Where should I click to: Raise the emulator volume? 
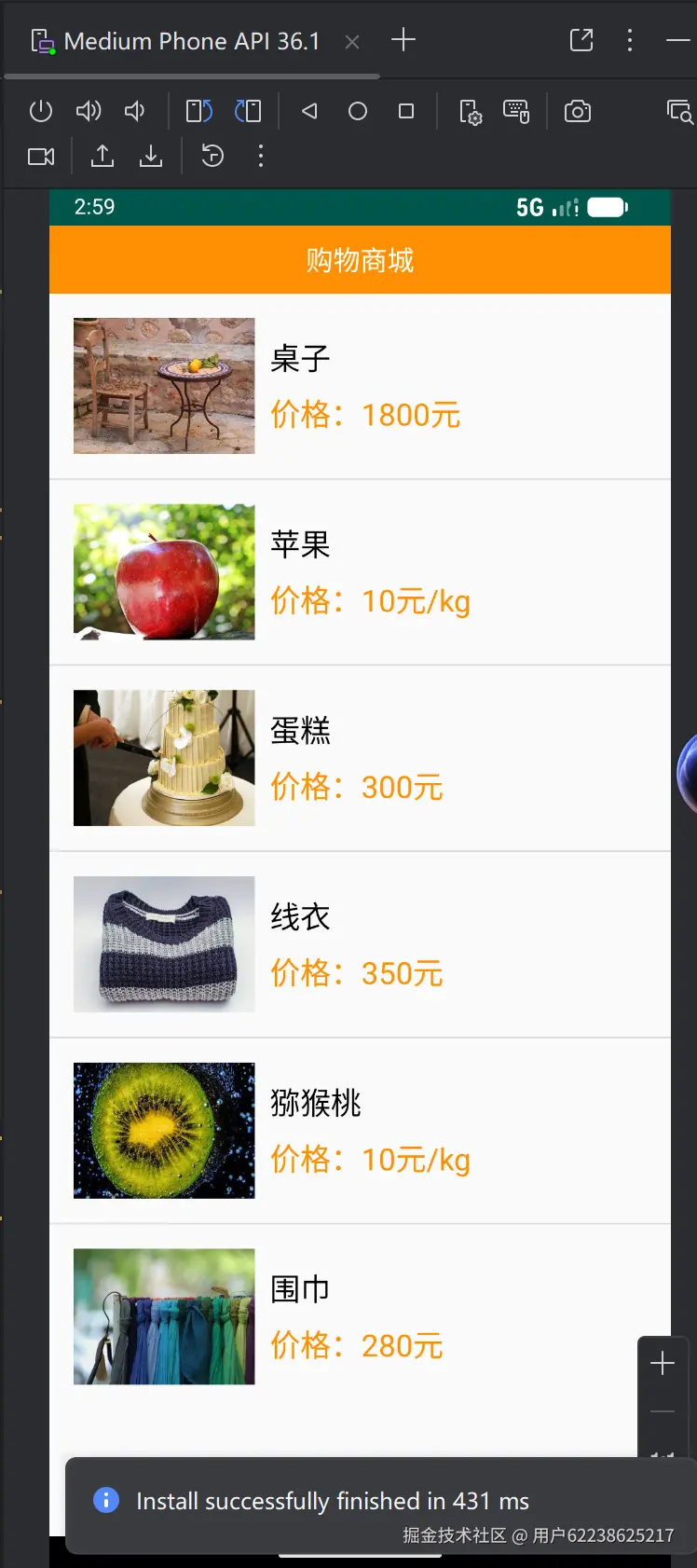pyautogui.click(x=89, y=112)
